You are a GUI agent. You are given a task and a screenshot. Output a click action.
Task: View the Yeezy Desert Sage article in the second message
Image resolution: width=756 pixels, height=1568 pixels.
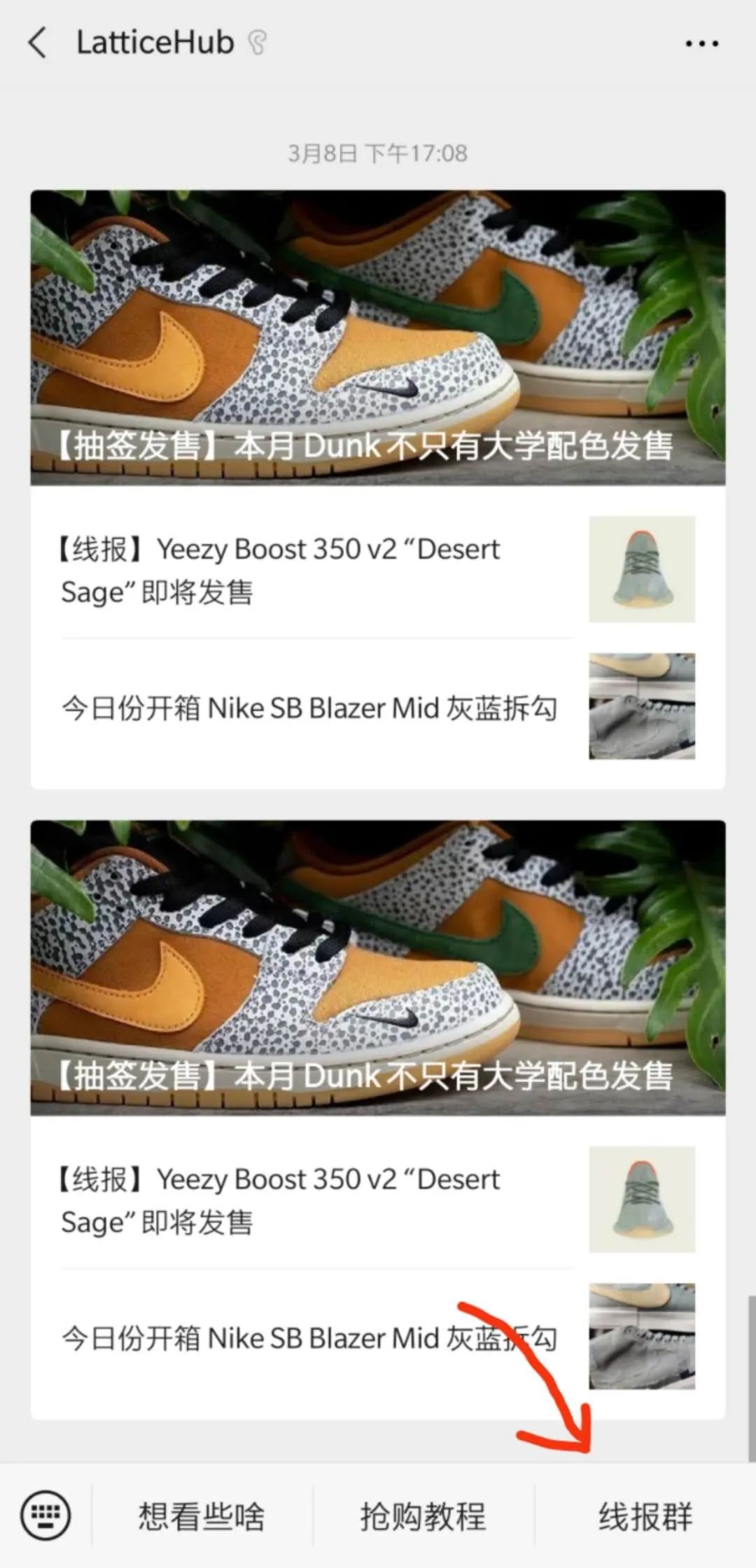tap(315, 1200)
